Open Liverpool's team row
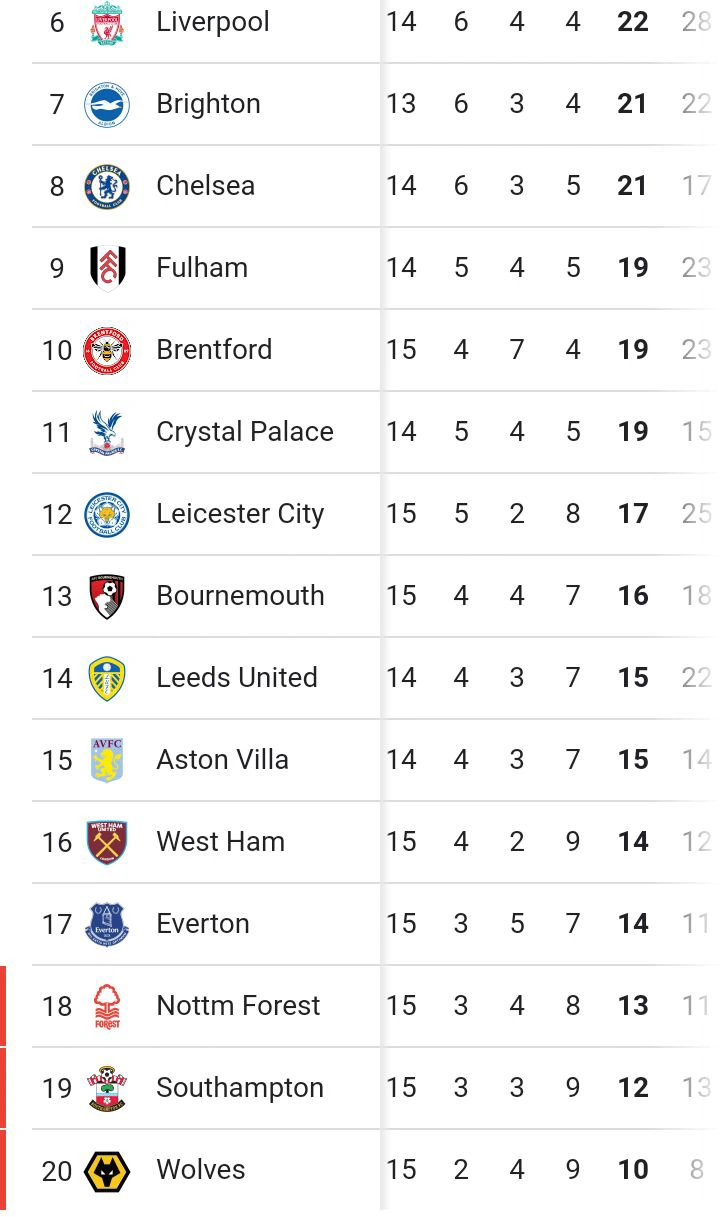This screenshot has width=720, height=1217. click(360, 22)
